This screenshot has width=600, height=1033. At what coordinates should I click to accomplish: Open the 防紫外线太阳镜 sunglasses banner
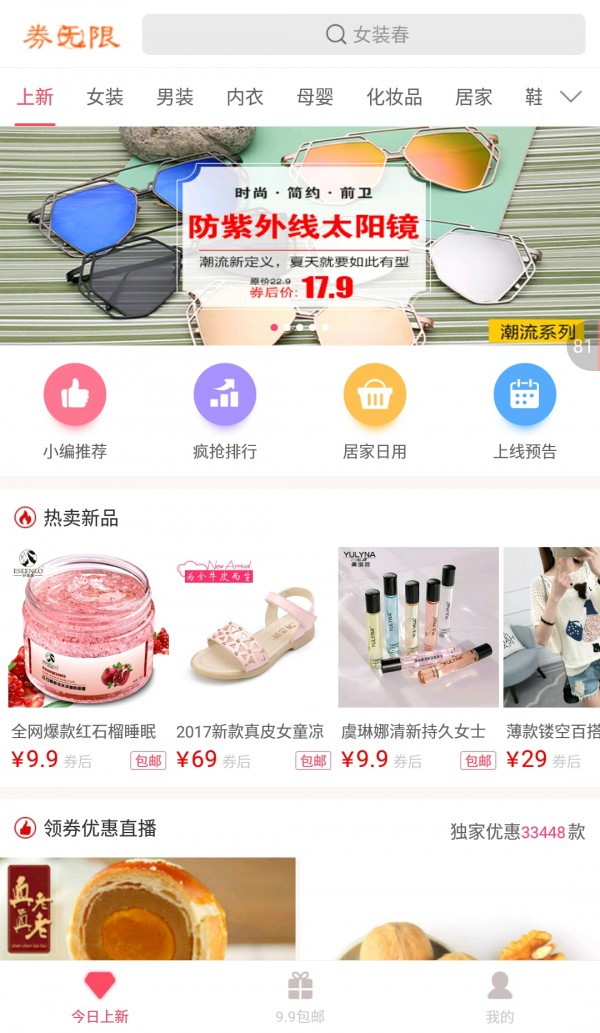[x=300, y=236]
